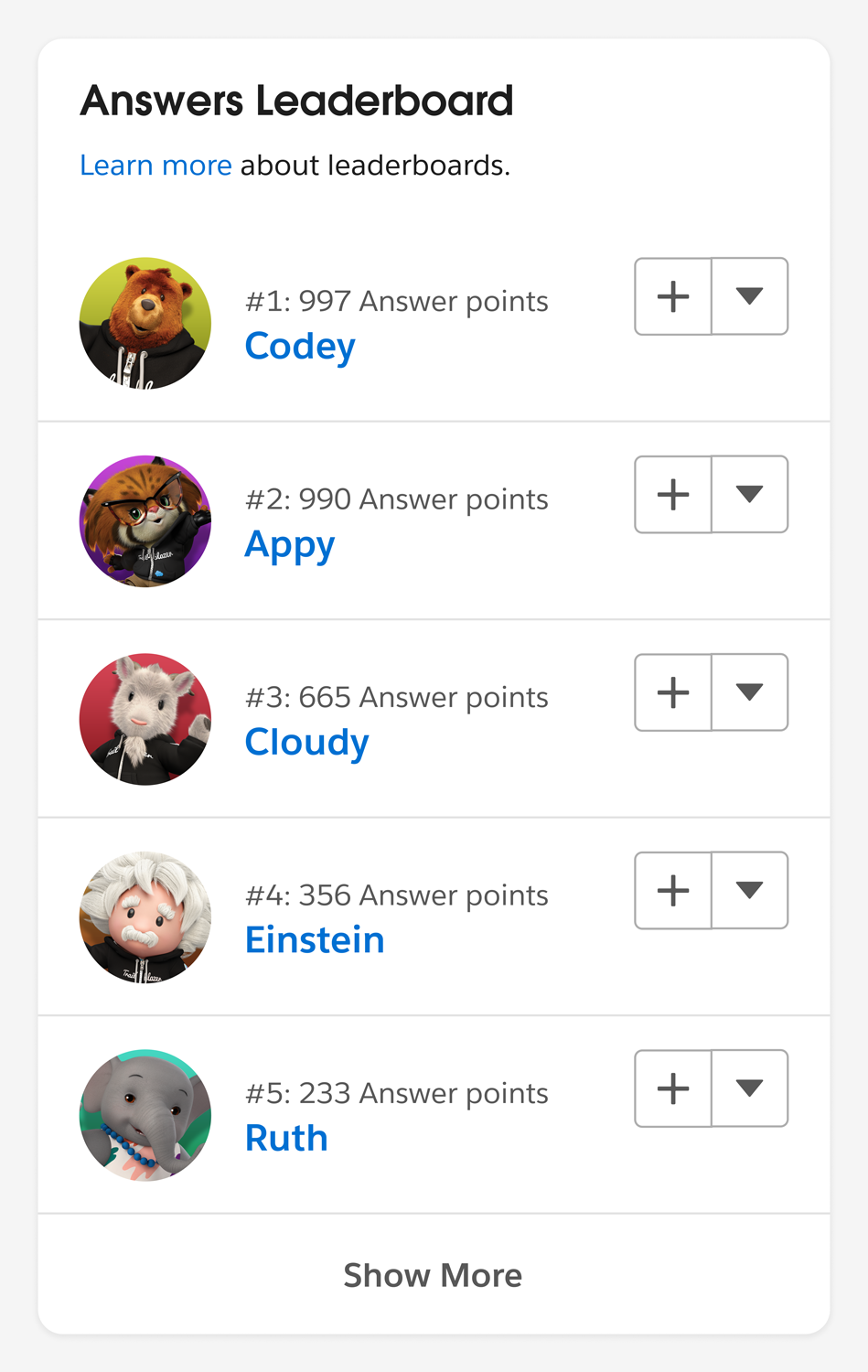Screen dimensions: 868x1372
Task: Tap the plus button next to Codey
Action: 673,296
